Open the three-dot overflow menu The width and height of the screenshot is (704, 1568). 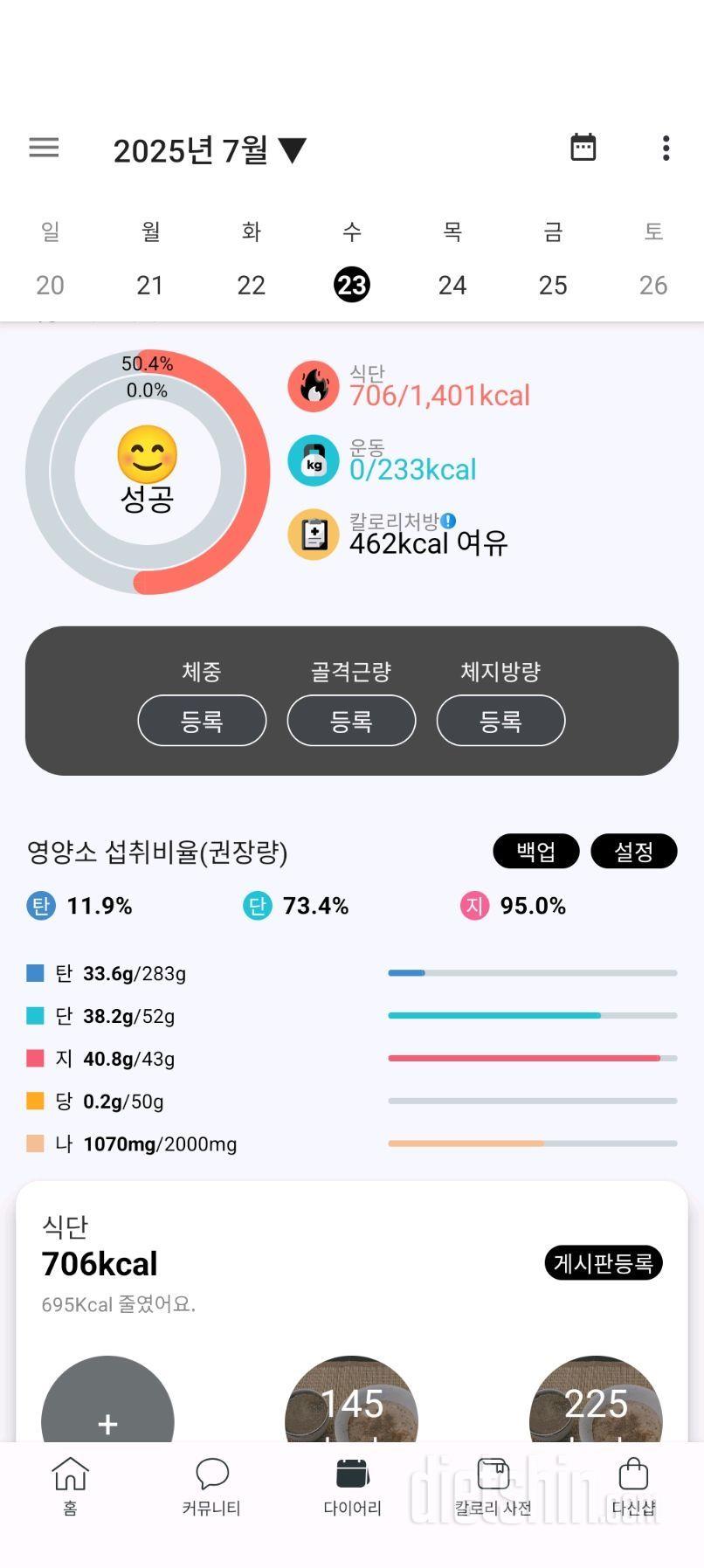666,148
